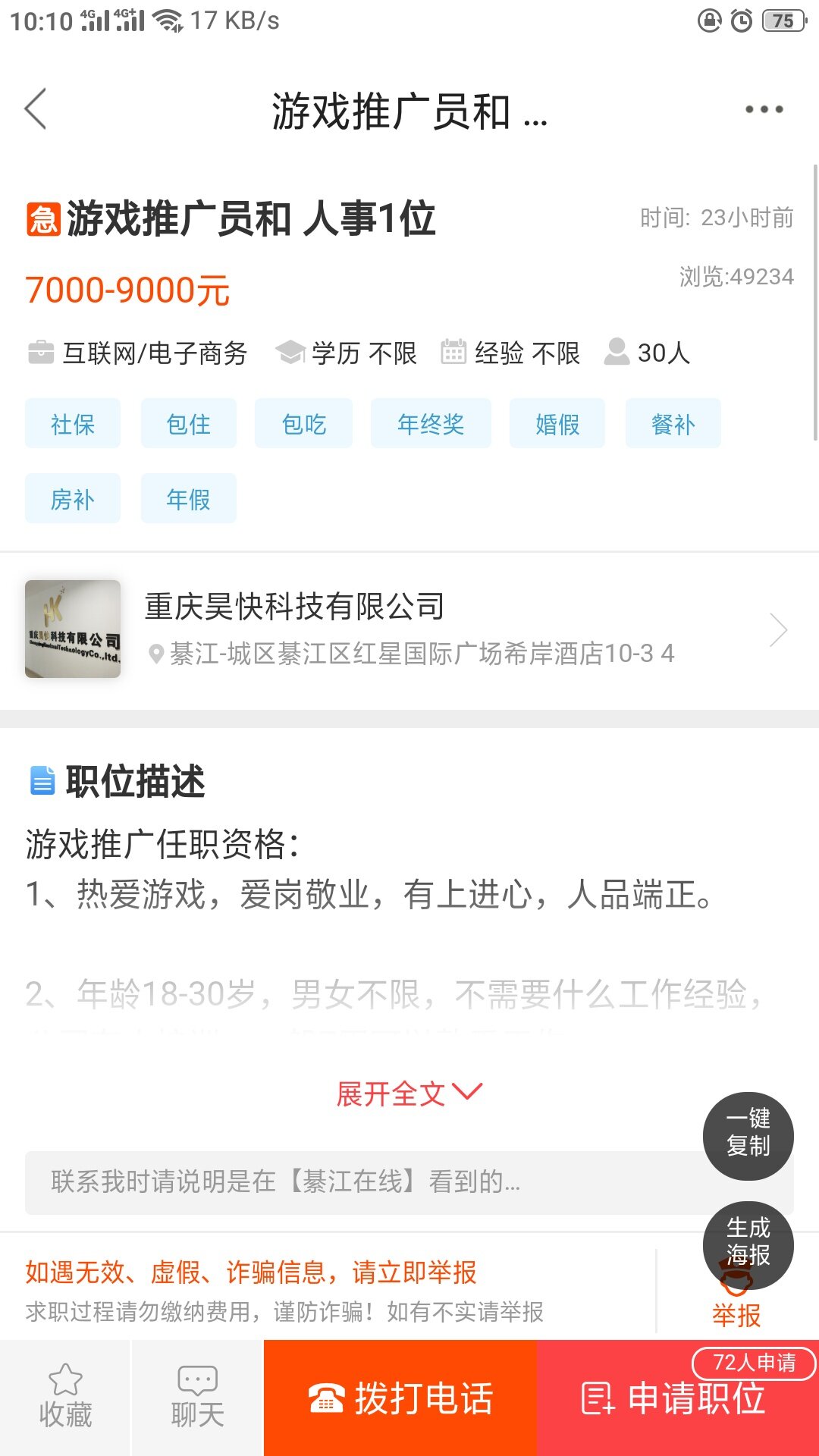Expand full job description with 展开全文
The height and width of the screenshot is (1456, 819).
(x=409, y=1094)
